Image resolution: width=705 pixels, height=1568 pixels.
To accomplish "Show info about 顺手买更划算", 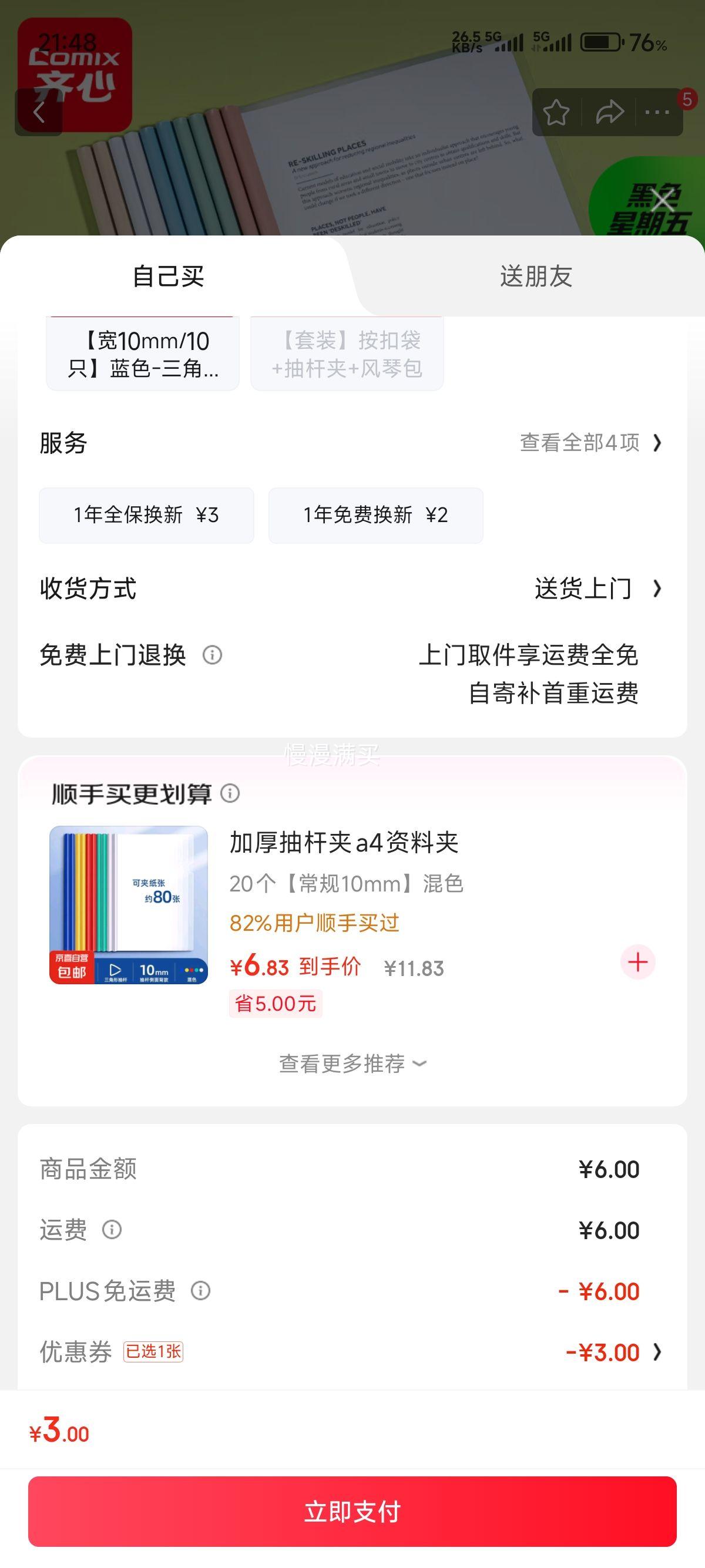I will tap(230, 793).
